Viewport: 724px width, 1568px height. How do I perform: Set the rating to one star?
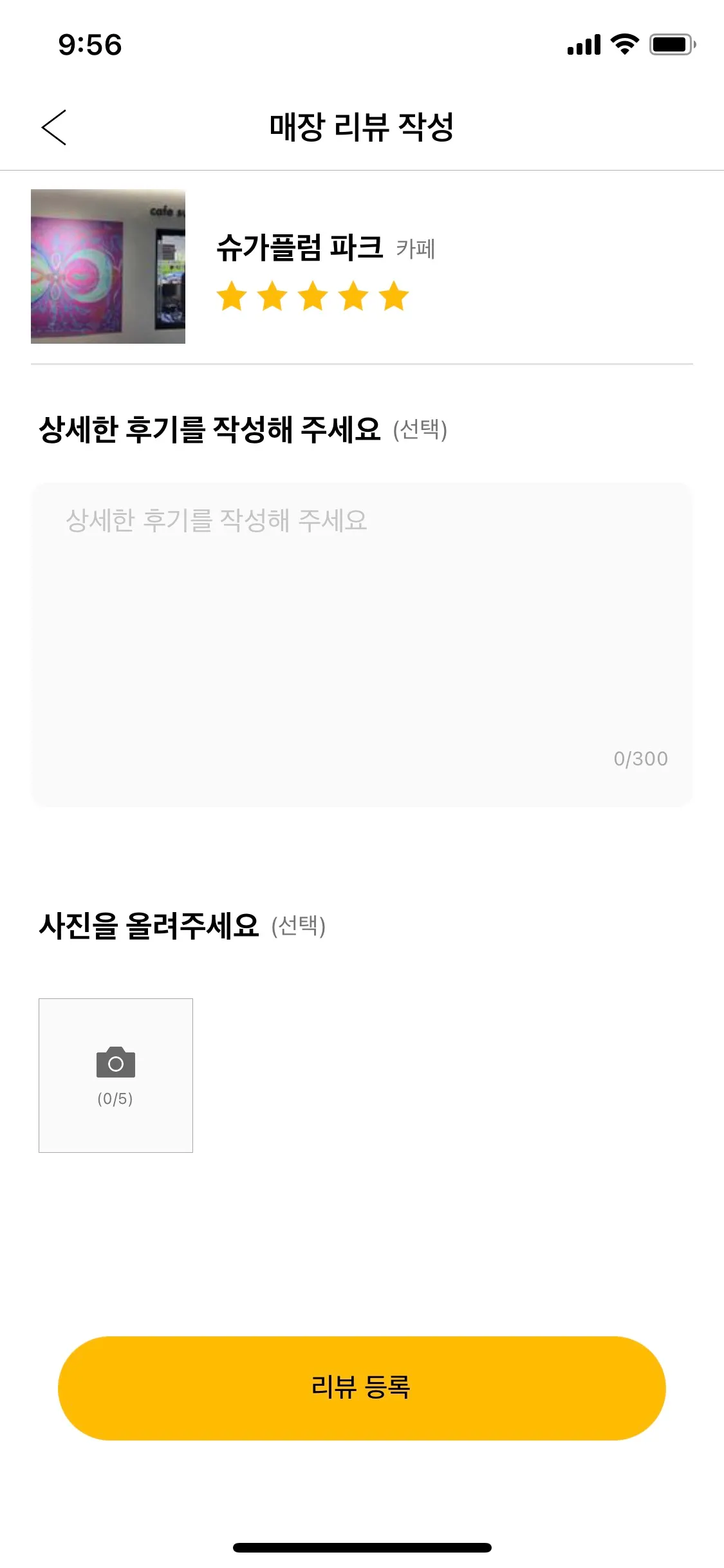232,297
